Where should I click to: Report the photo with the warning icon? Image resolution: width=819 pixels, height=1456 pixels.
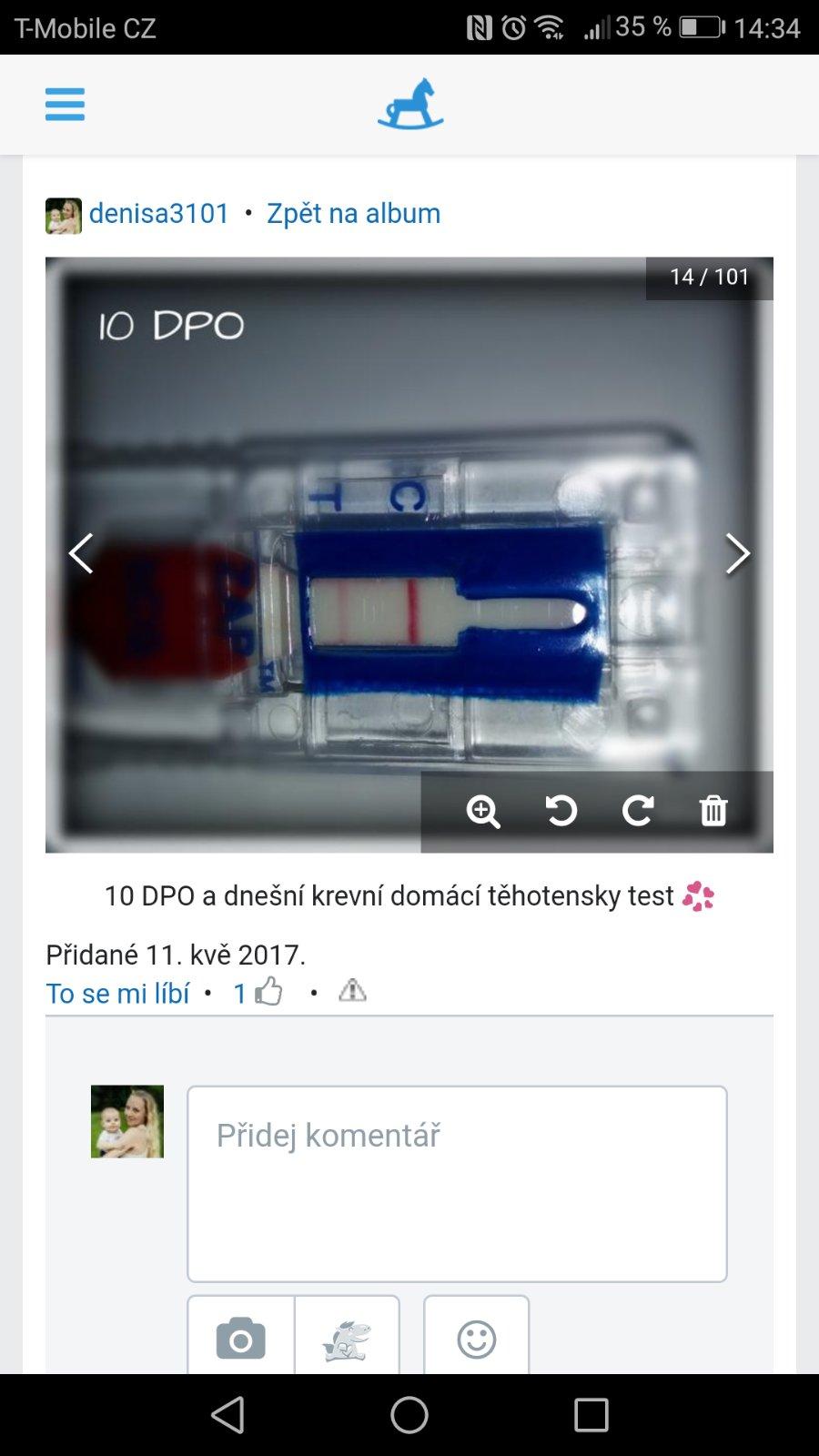[352, 991]
